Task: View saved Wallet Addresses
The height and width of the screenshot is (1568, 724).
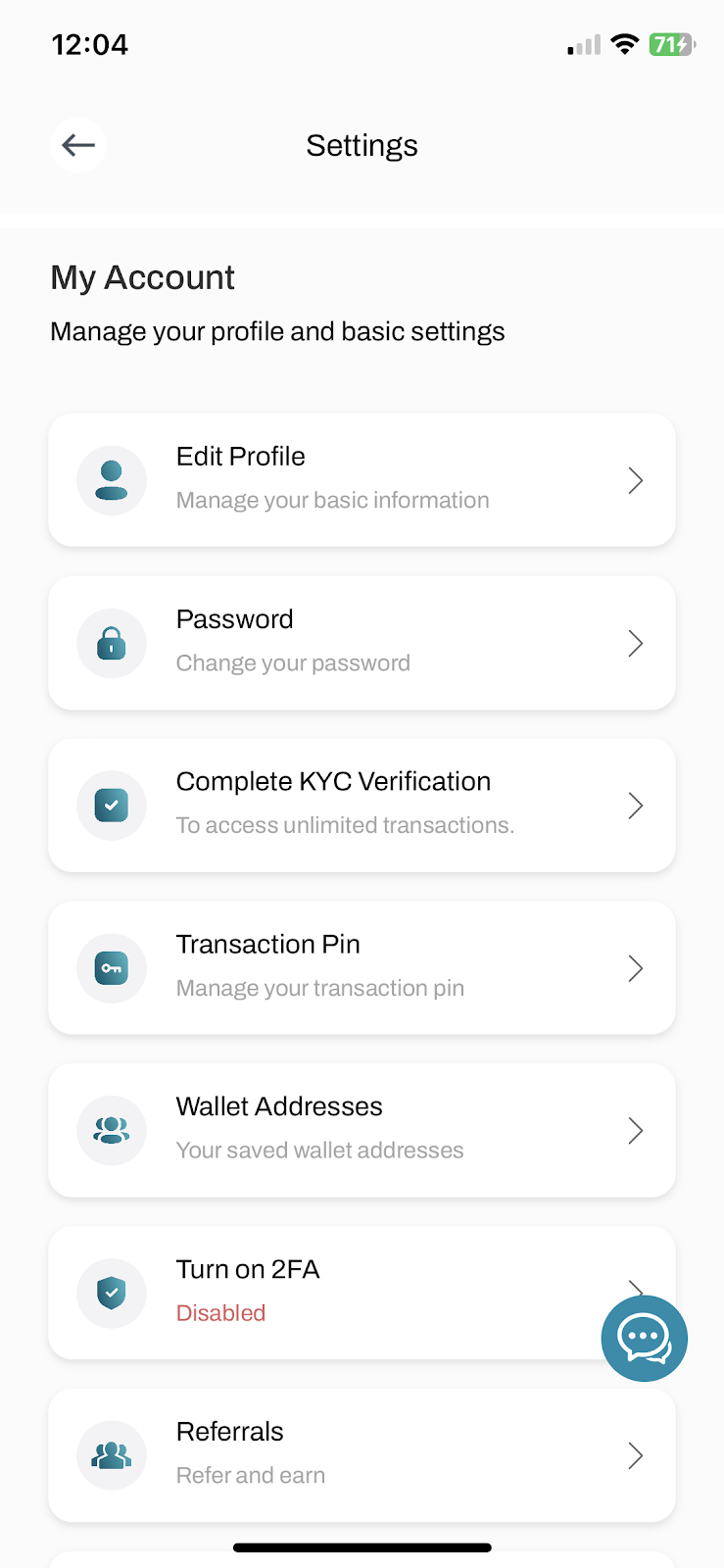Action: click(362, 1130)
